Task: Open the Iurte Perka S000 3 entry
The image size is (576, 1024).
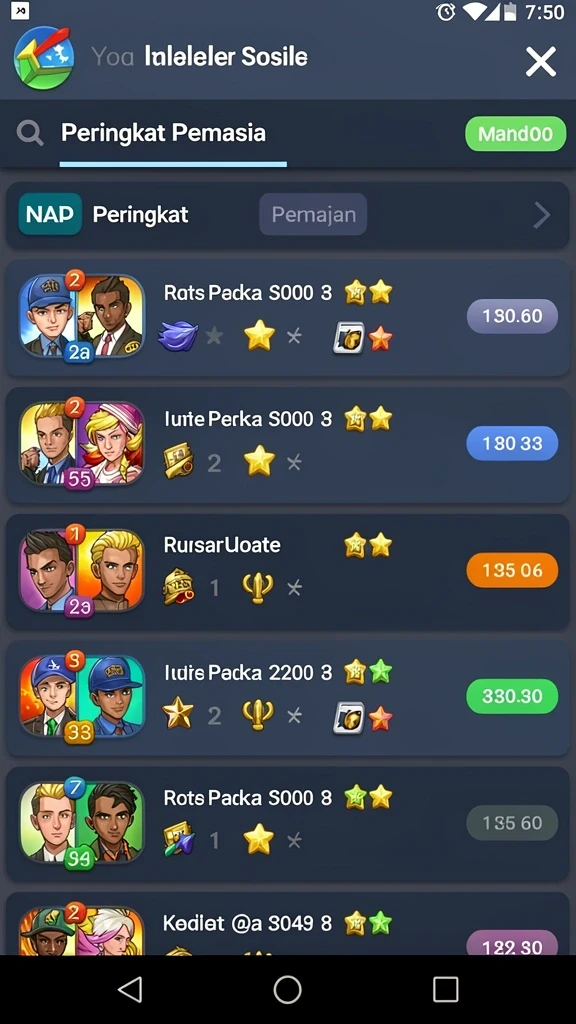Action: [288, 445]
